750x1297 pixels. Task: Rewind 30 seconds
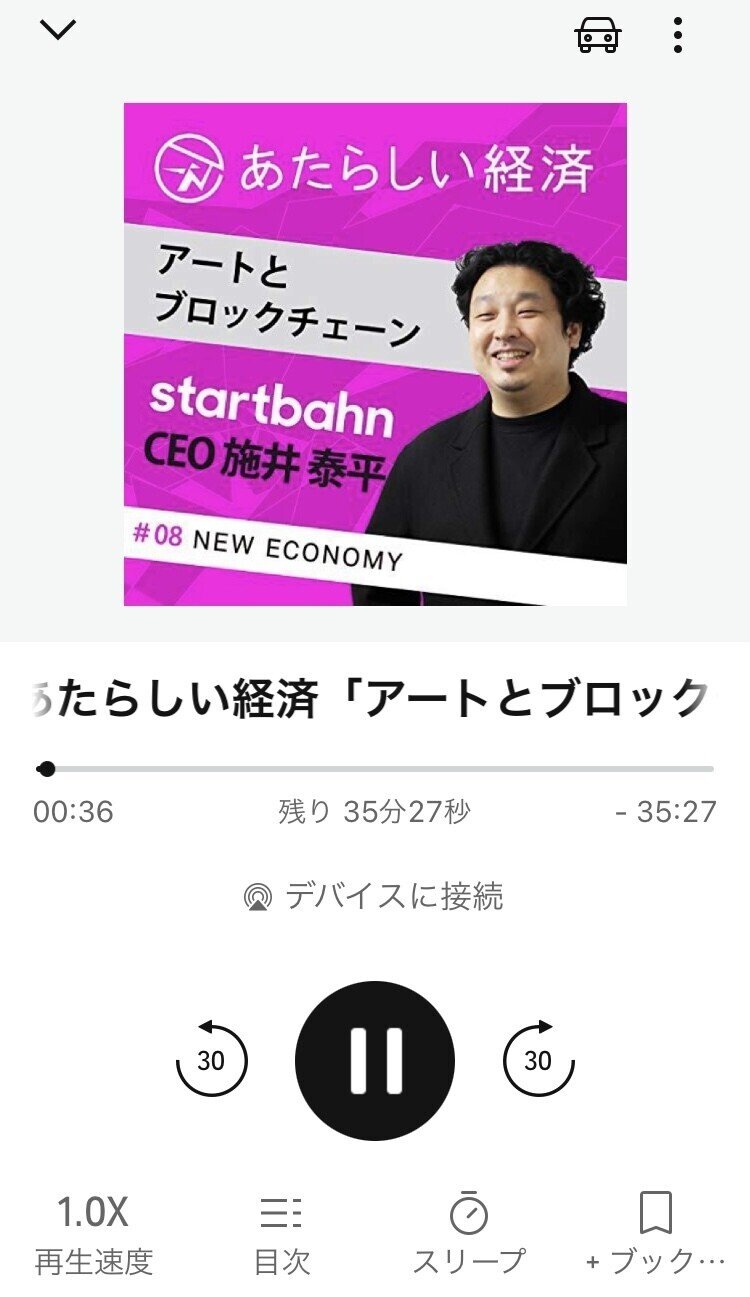click(211, 1060)
